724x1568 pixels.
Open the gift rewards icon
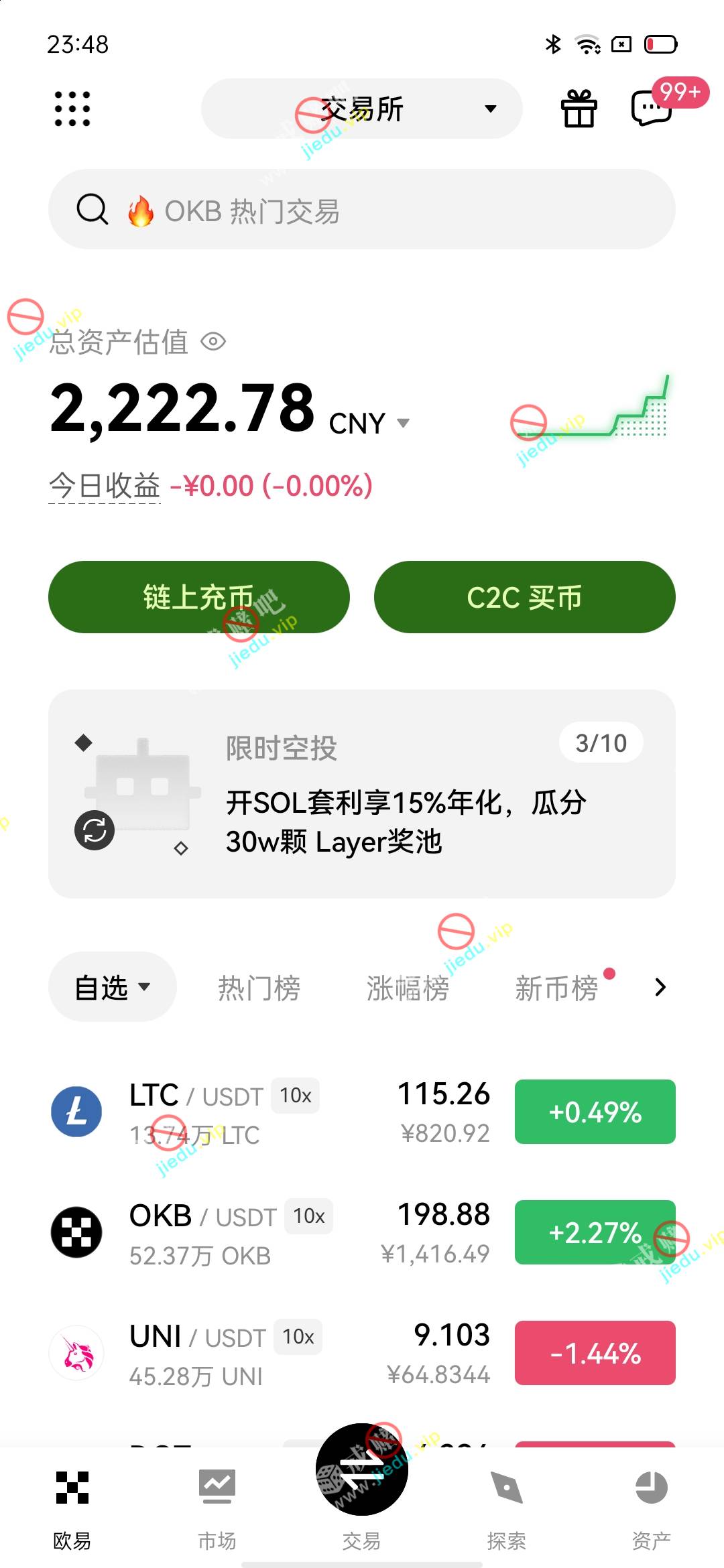(x=579, y=109)
